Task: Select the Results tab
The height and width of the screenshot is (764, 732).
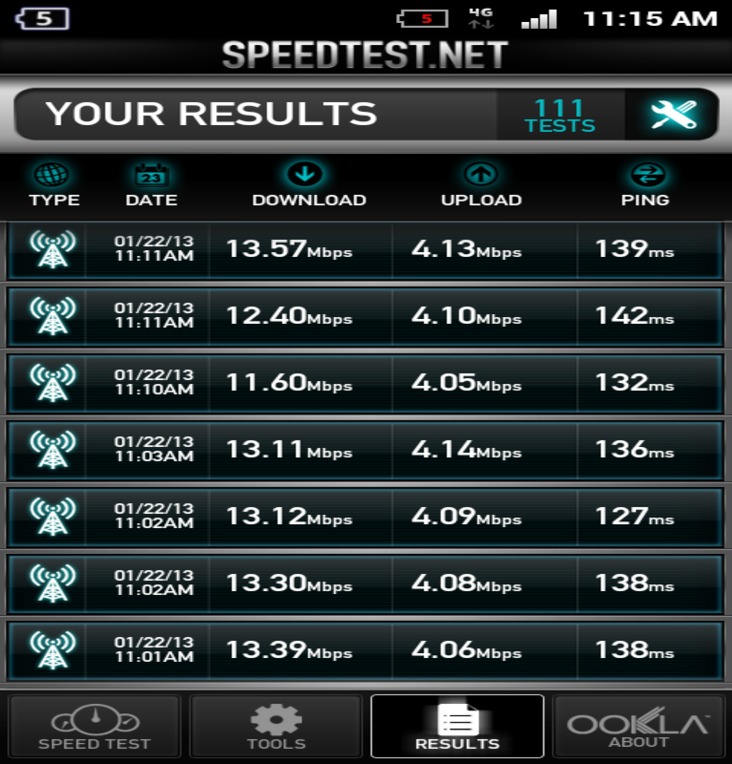Action: tap(457, 727)
